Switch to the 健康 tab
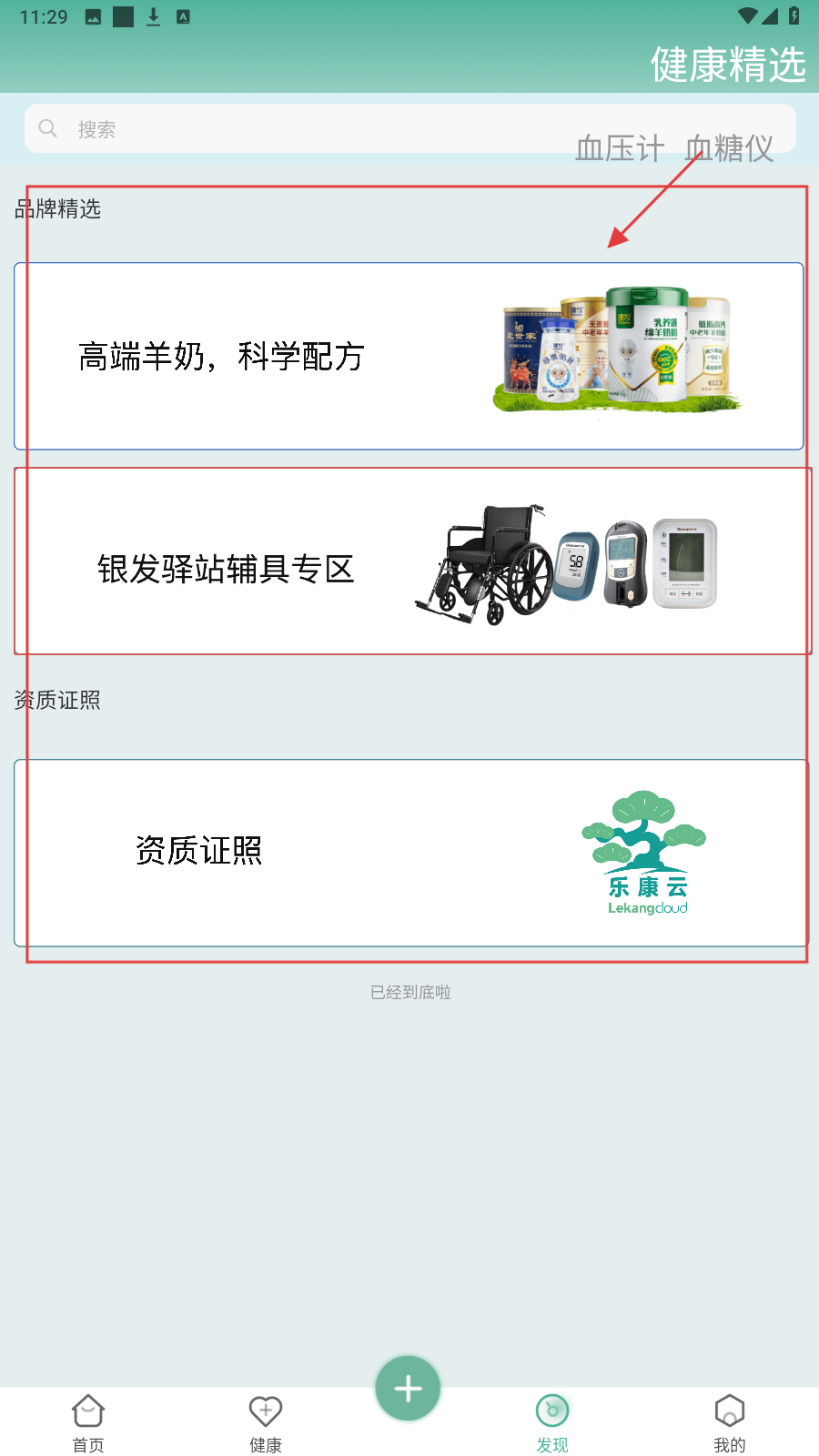819x1456 pixels. pyautogui.click(x=266, y=1423)
